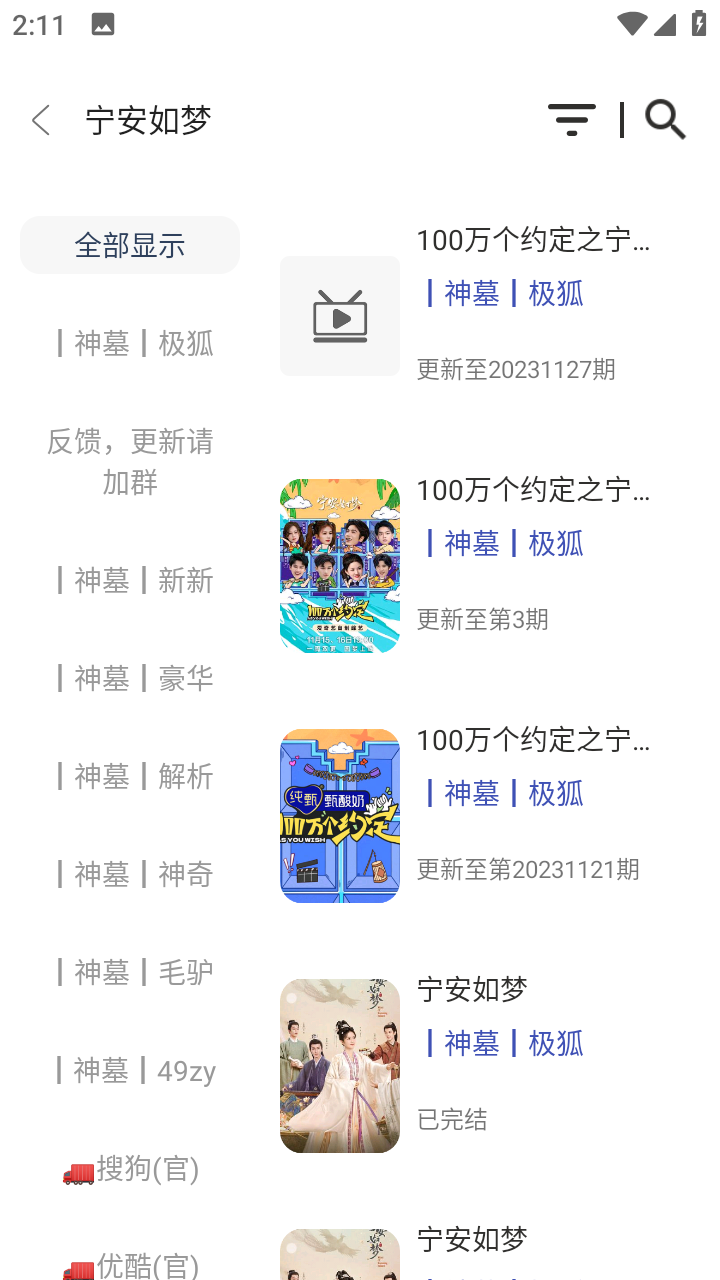Open the 反馈，更新请加群 entry
The height and width of the screenshot is (1280, 720).
[x=129, y=462]
